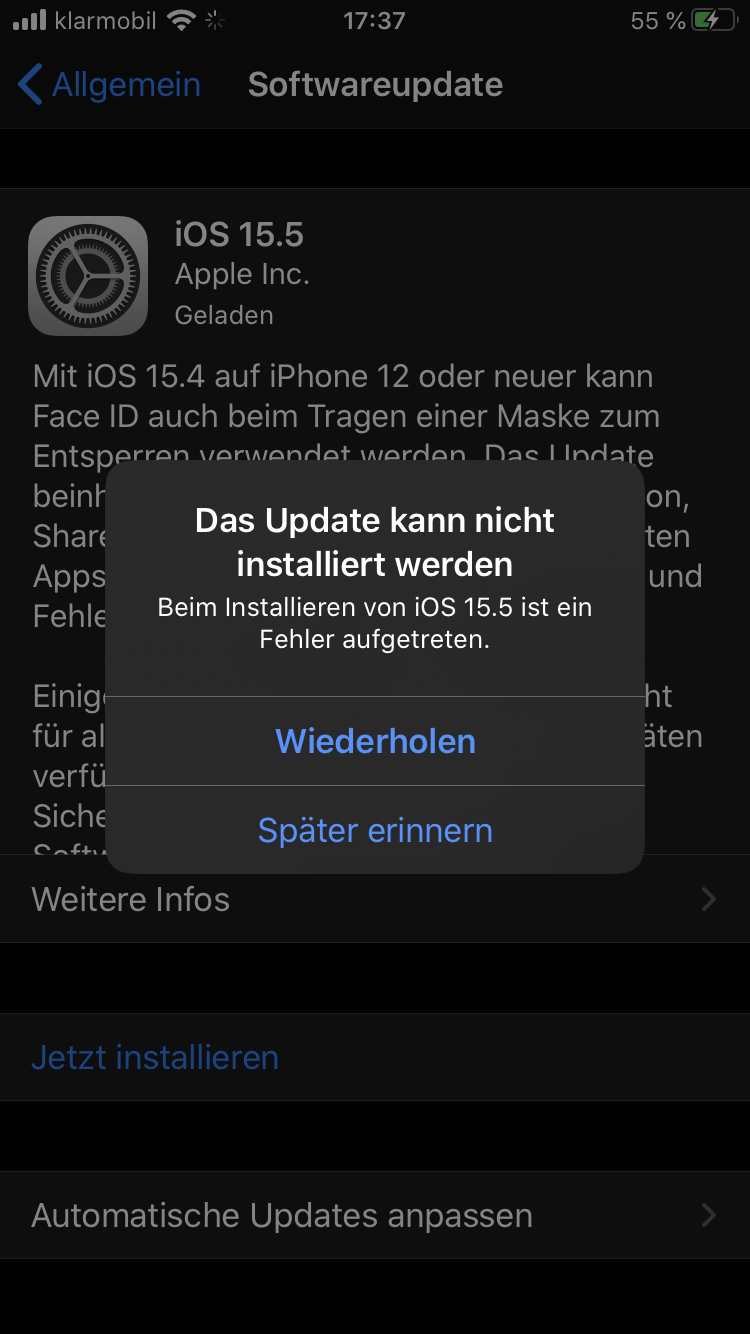Tap Wiederholen to retry the update
The height and width of the screenshot is (1334, 750).
[x=375, y=741]
